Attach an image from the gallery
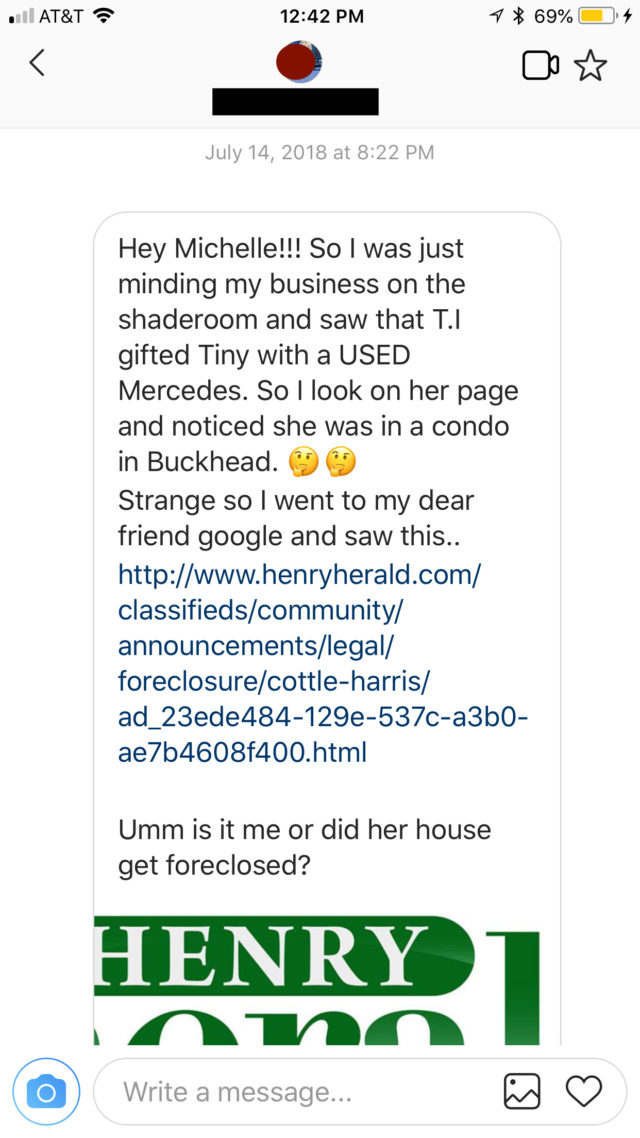Viewport: 640px width, 1138px height. click(521, 1091)
